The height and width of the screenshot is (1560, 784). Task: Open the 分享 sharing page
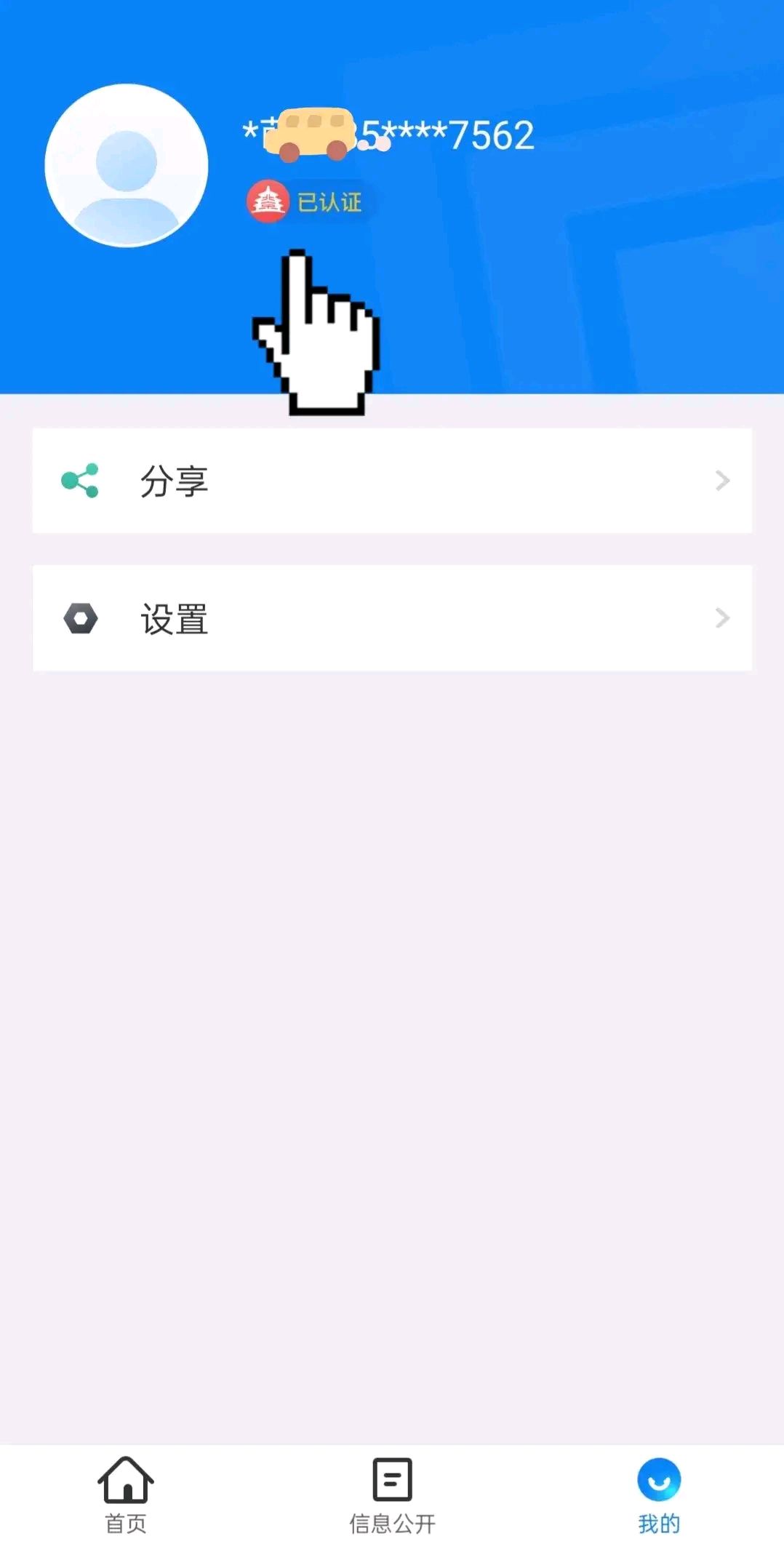click(x=392, y=480)
